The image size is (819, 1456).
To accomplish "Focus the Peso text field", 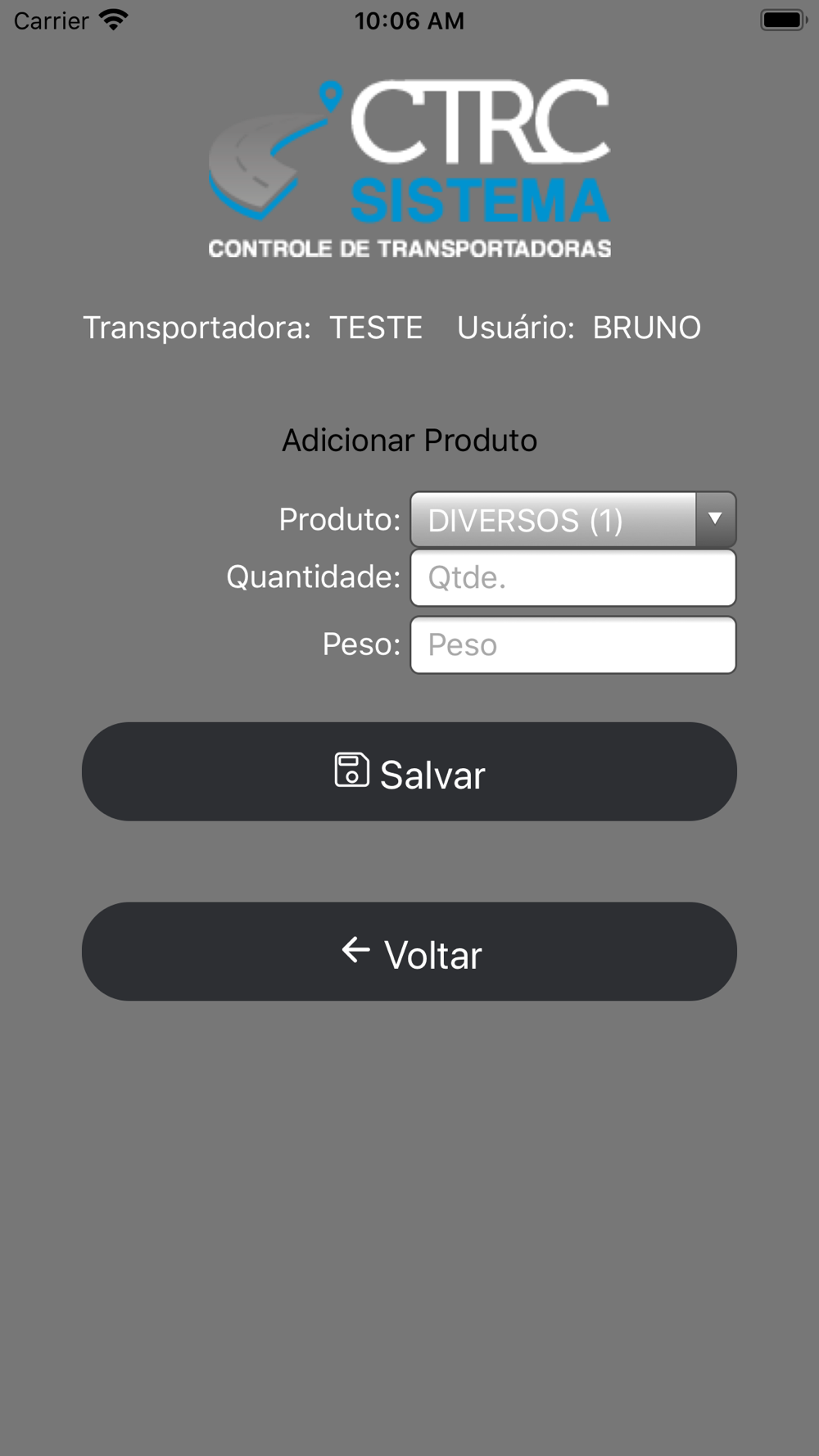I will (x=573, y=645).
